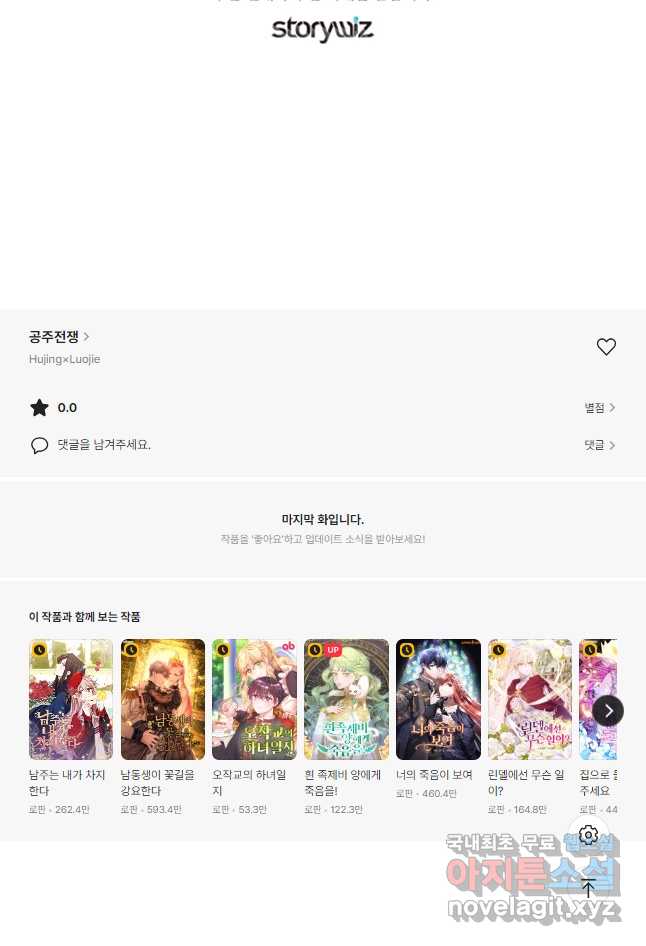This screenshot has height=946, width=646.
Task: Open the 남주는 내가 차지한다 webtoon
Action: pyautogui.click(x=71, y=700)
